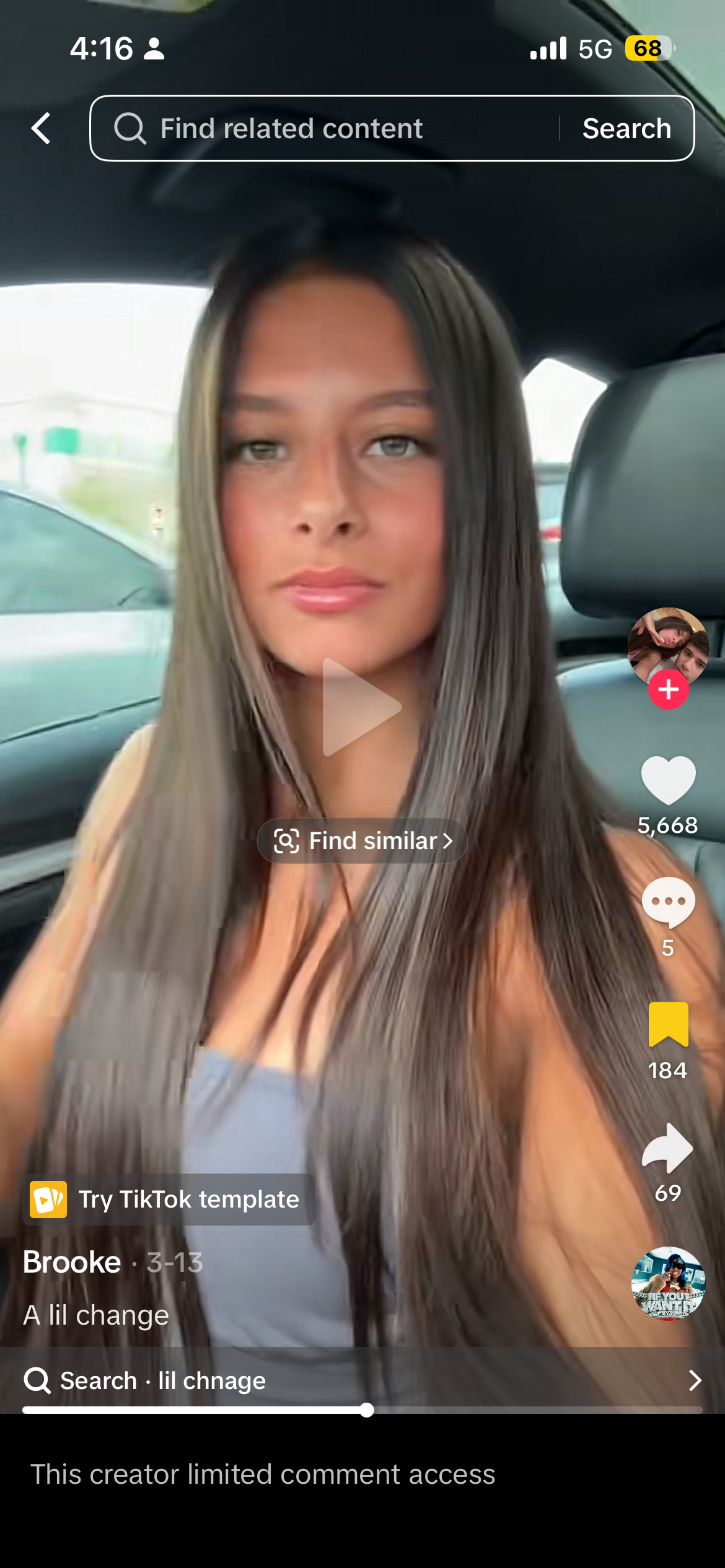Tap the Find similar chip
The image size is (725, 1568).
[362, 840]
